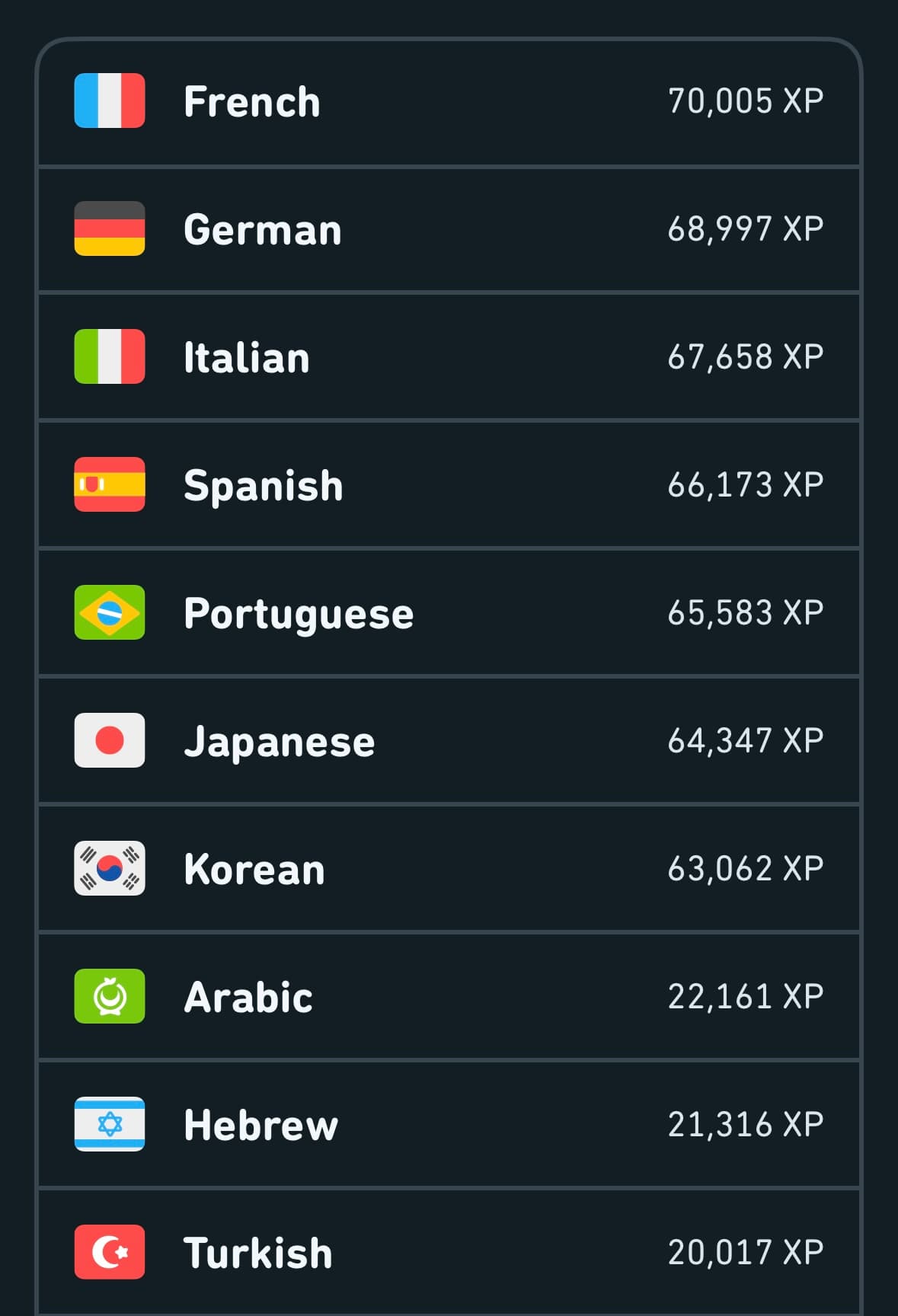Click the German flag icon
Screen dimensions: 898x1316
coord(110,229)
